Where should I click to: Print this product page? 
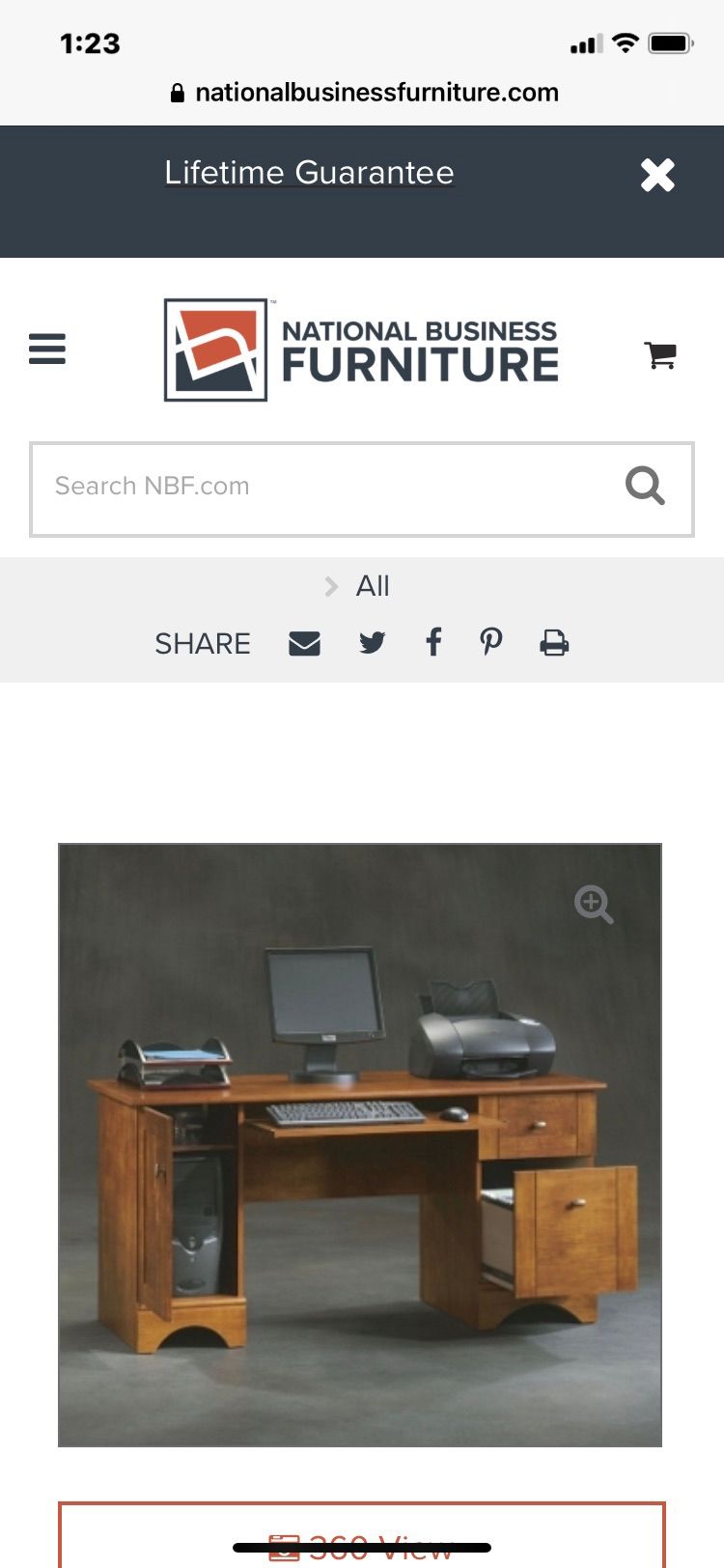(554, 643)
